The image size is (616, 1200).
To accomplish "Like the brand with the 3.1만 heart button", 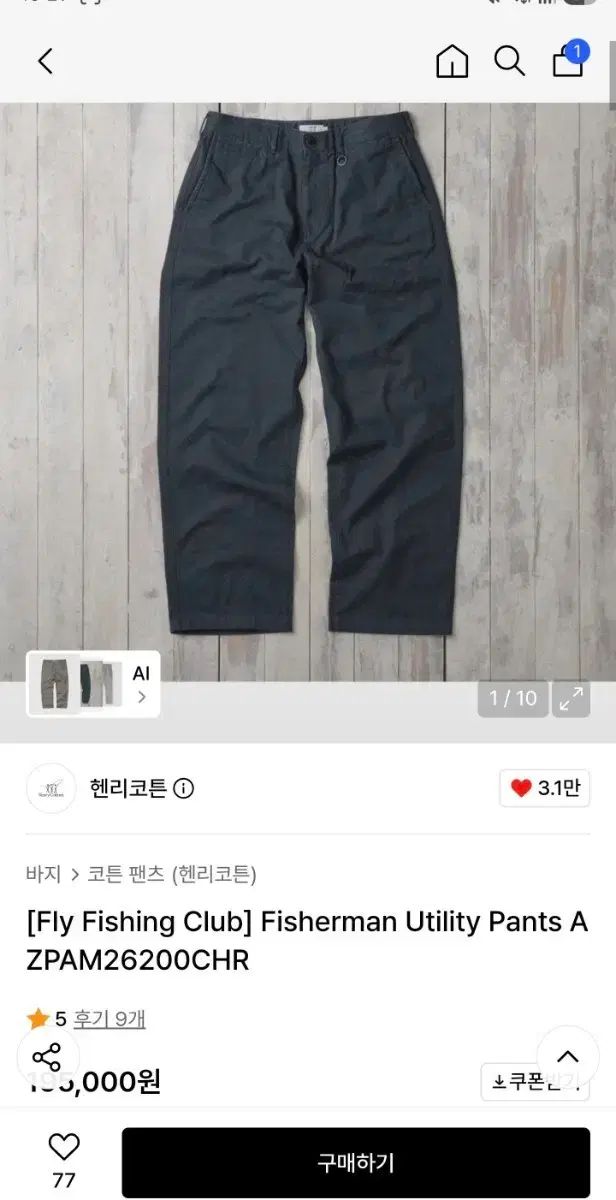I will 544,788.
